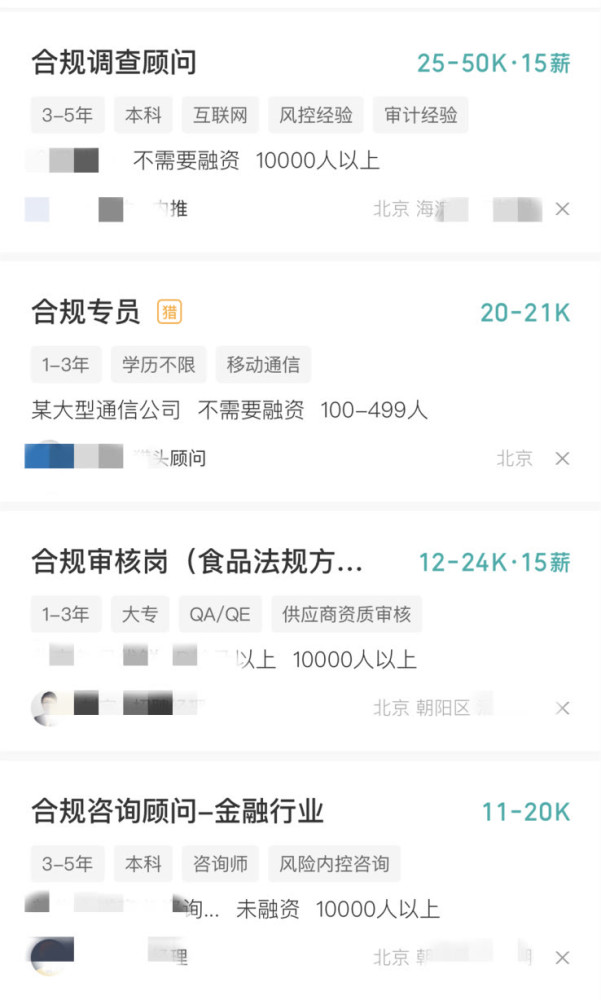Dismiss the 合规咨询顾问-金融行业 listing
This screenshot has height=1000, width=601.
[563, 958]
